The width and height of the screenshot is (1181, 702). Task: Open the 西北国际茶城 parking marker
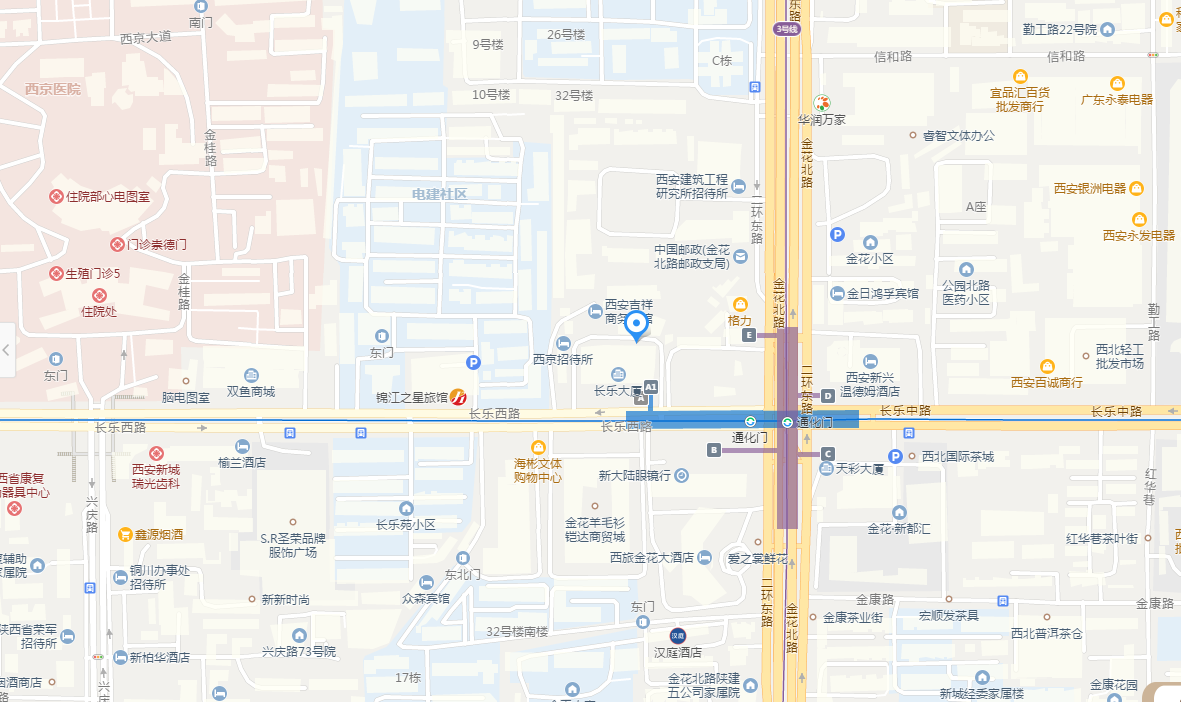pos(896,457)
